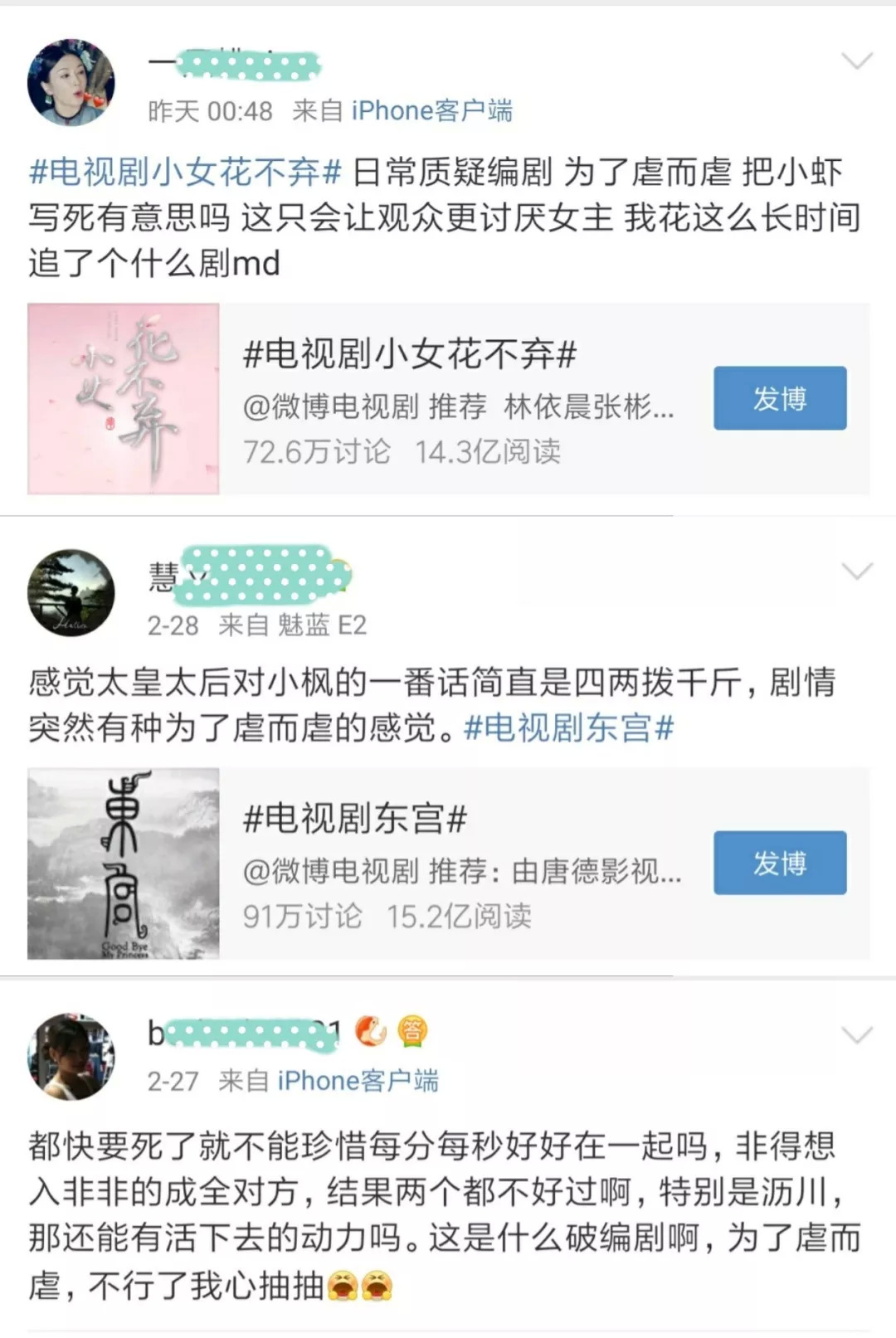Open the avatar of the 2-27 poster
Image resolution: width=896 pixels, height=1338 pixels.
[x=71, y=1057]
